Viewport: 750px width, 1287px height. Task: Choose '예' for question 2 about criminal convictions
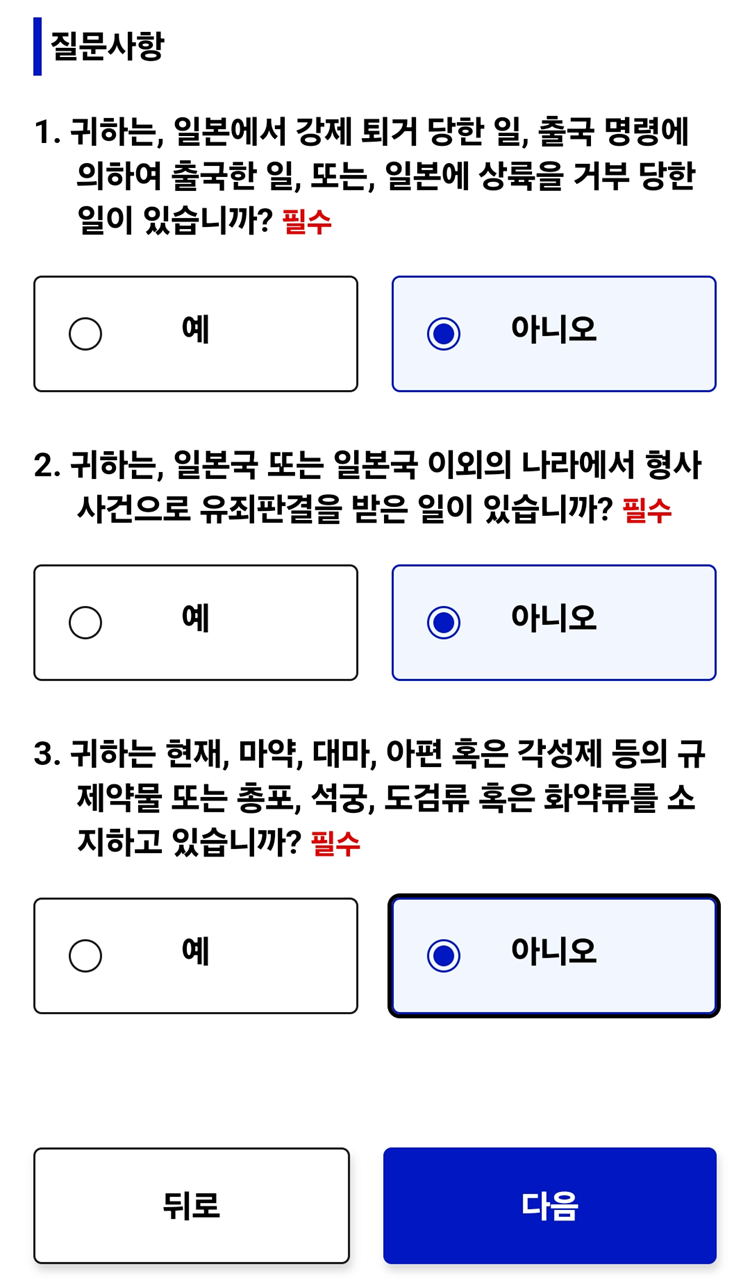tap(196, 621)
